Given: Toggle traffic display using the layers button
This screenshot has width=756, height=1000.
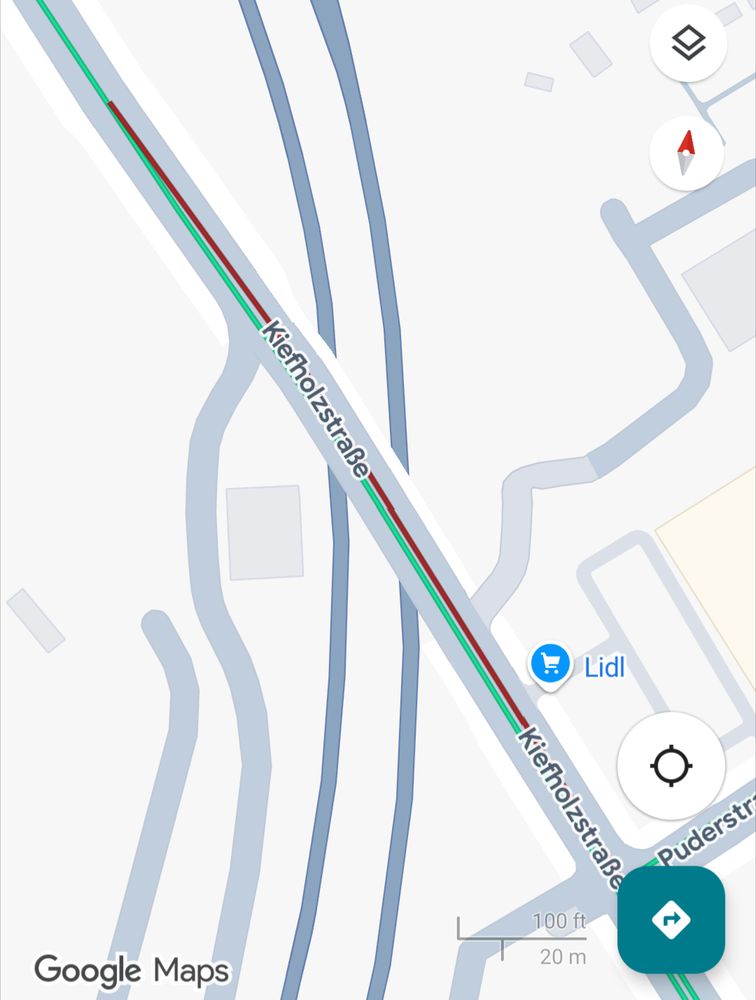Looking at the screenshot, I should pyautogui.click(x=687, y=44).
